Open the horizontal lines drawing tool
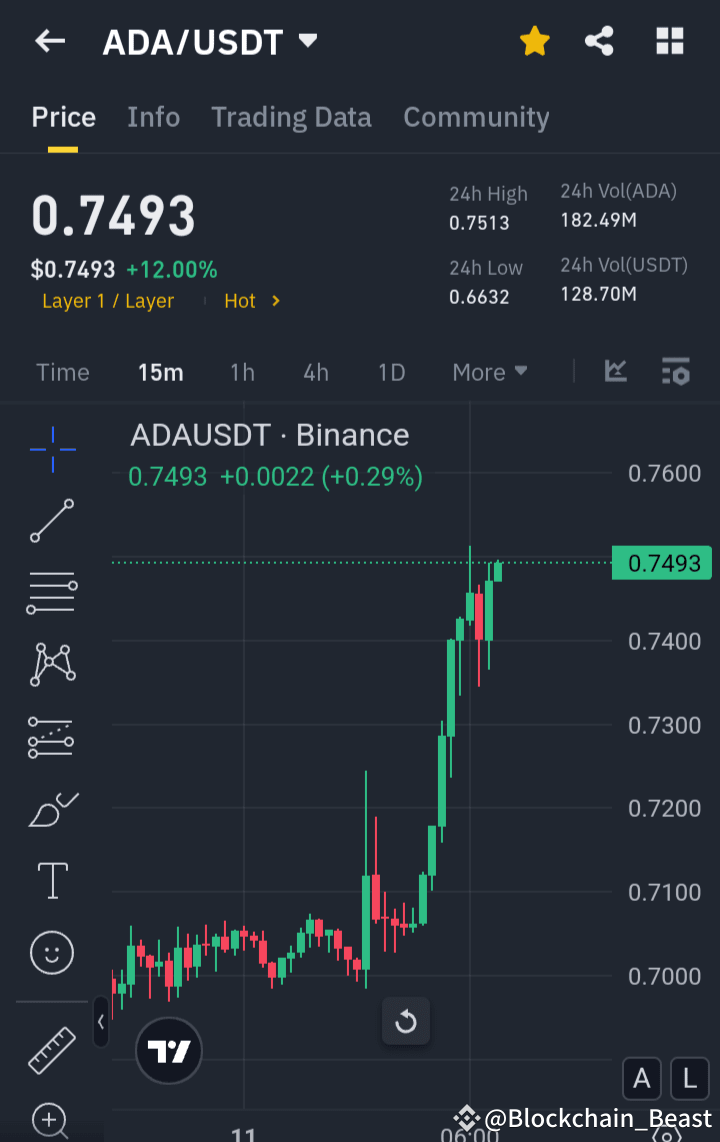The height and width of the screenshot is (1142, 720). (51, 591)
